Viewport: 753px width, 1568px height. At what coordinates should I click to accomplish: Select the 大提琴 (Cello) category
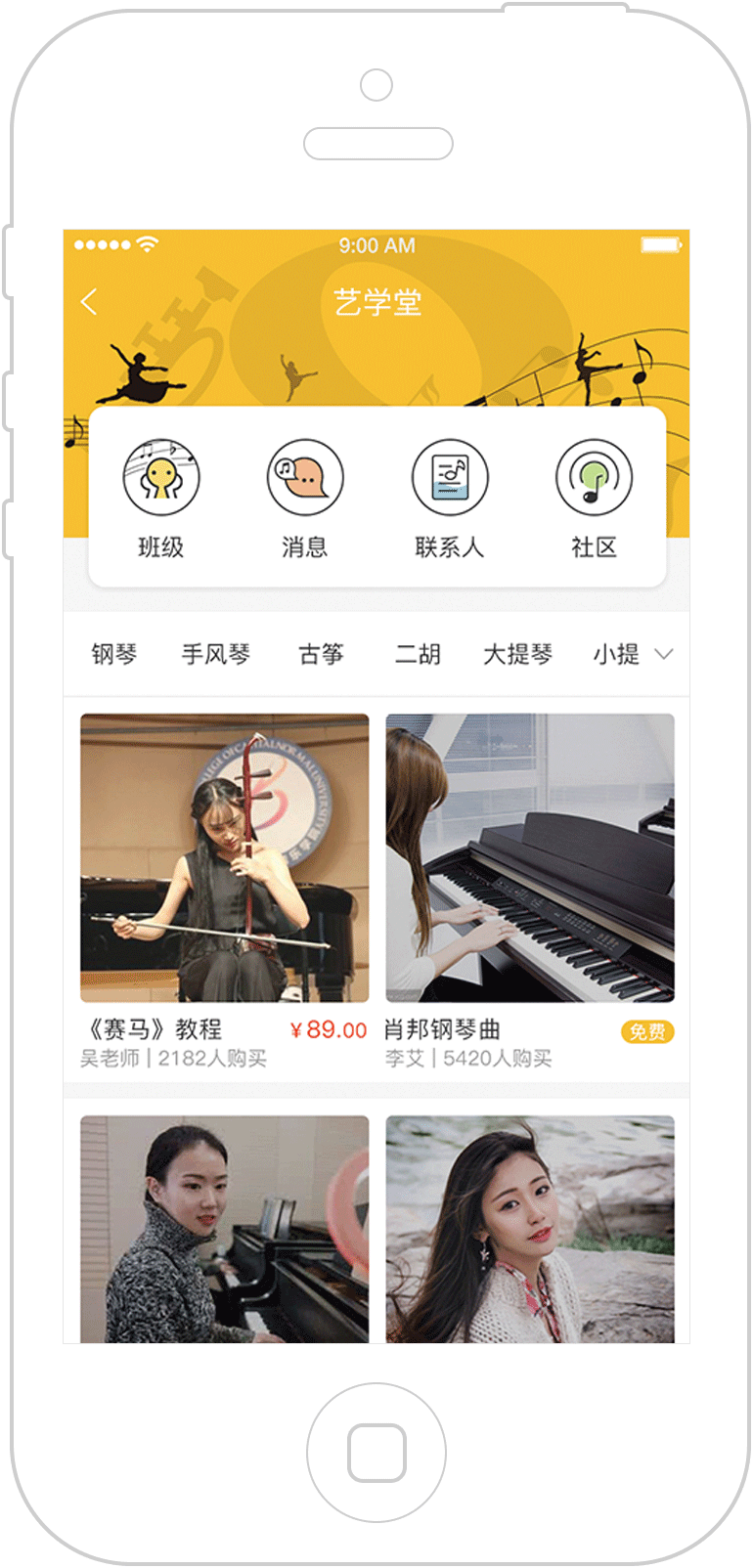pos(517,655)
